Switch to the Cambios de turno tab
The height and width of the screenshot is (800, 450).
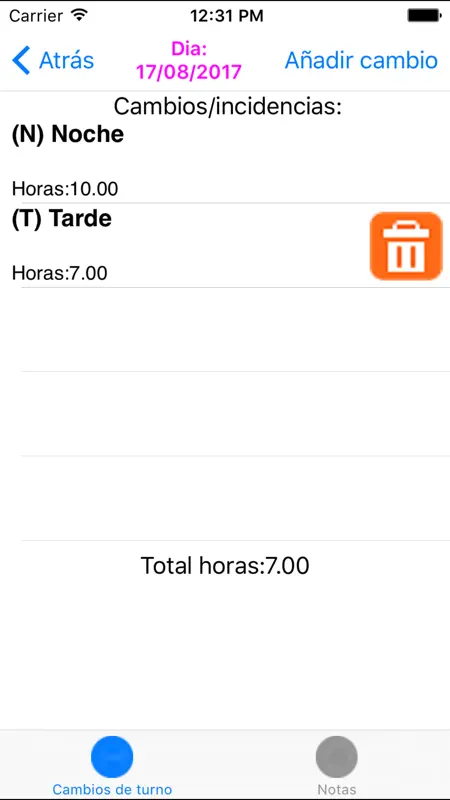click(x=112, y=765)
